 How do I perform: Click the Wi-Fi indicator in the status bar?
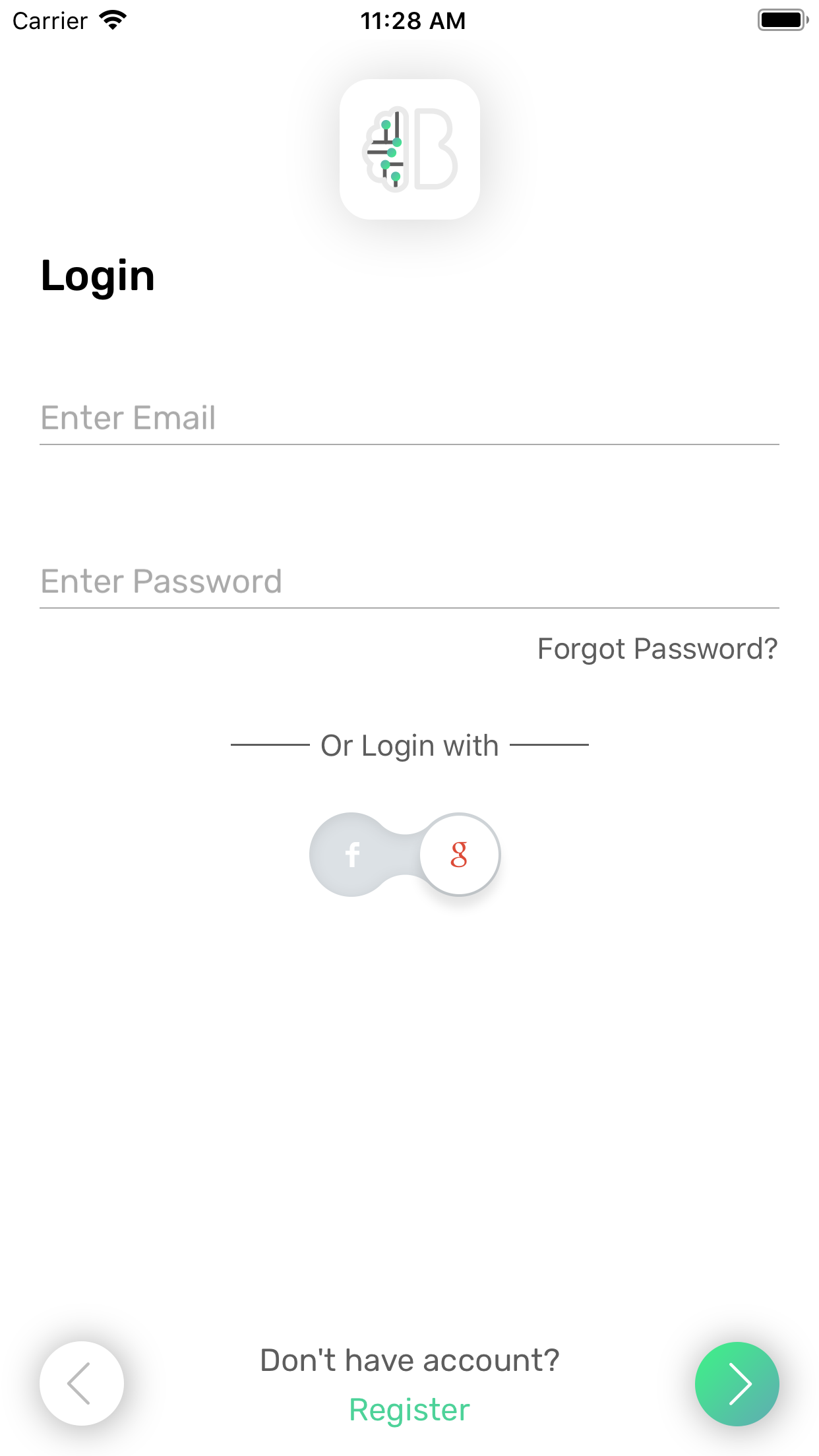pyautogui.click(x=112, y=20)
